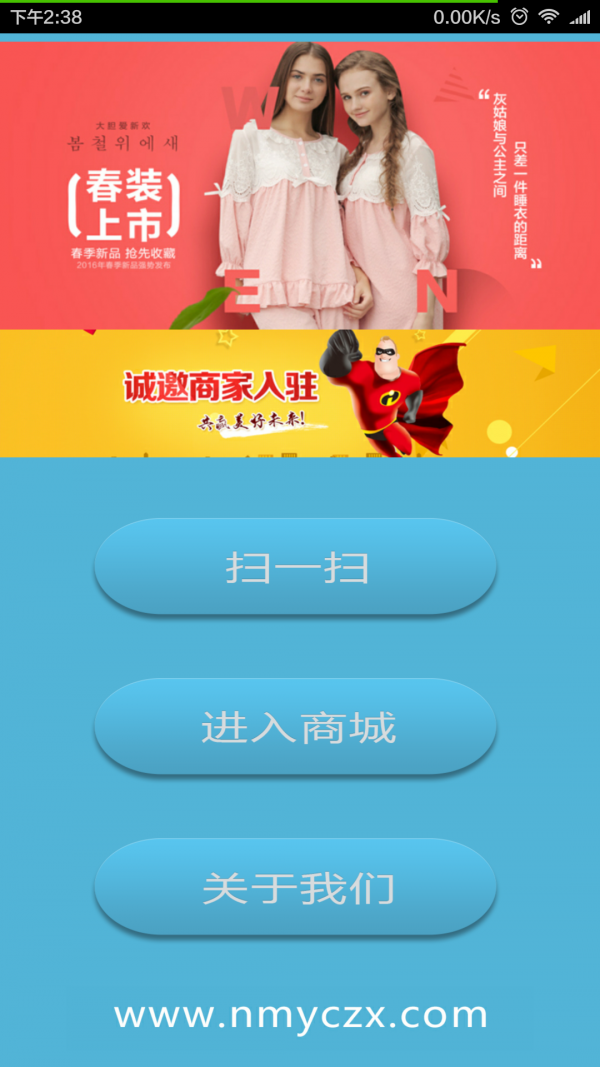Open the mall via 进入商城
Image resolution: width=600 pixels, height=1067 pixels.
tap(295, 726)
